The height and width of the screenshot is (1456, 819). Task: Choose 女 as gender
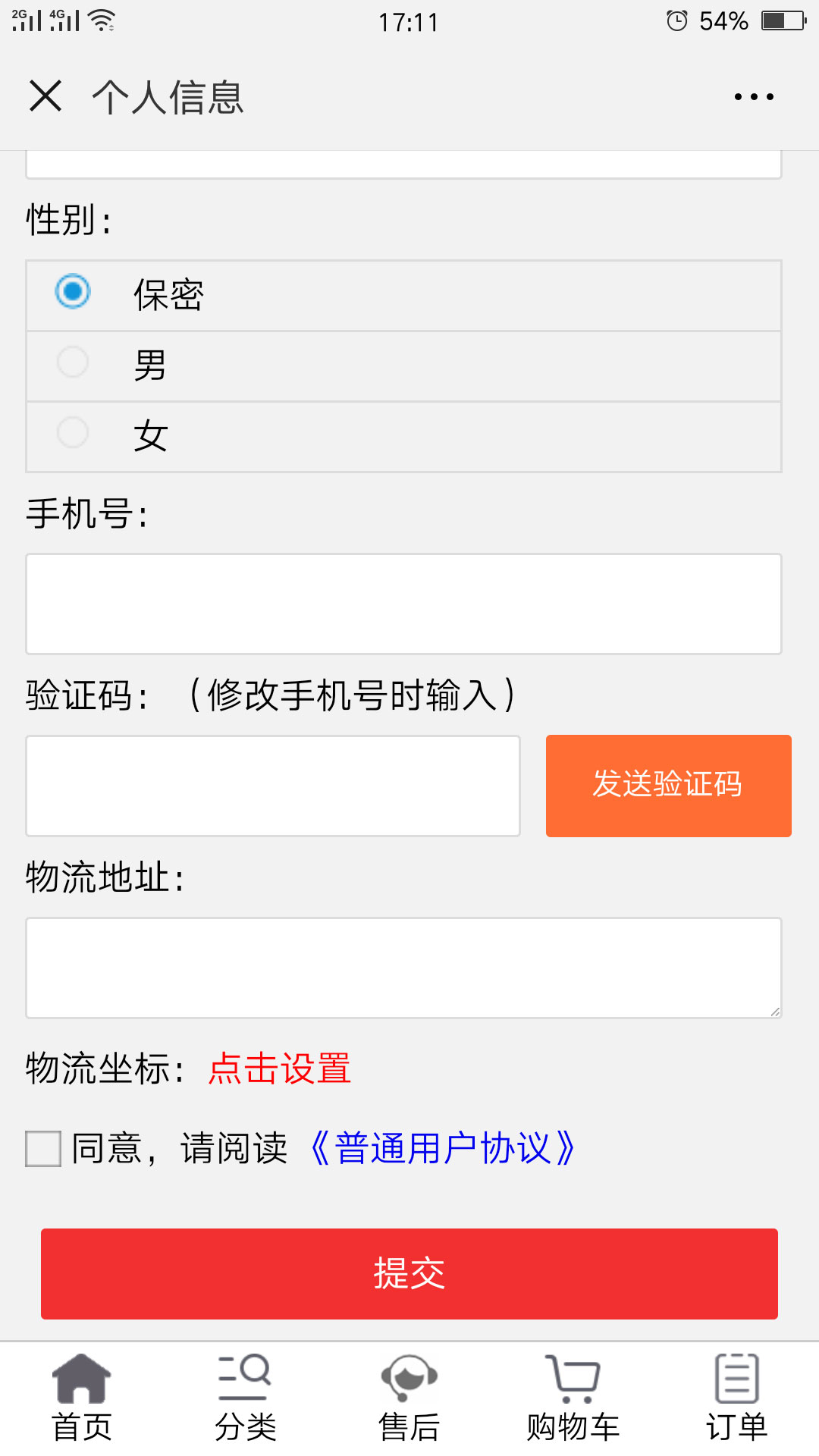tap(403, 437)
